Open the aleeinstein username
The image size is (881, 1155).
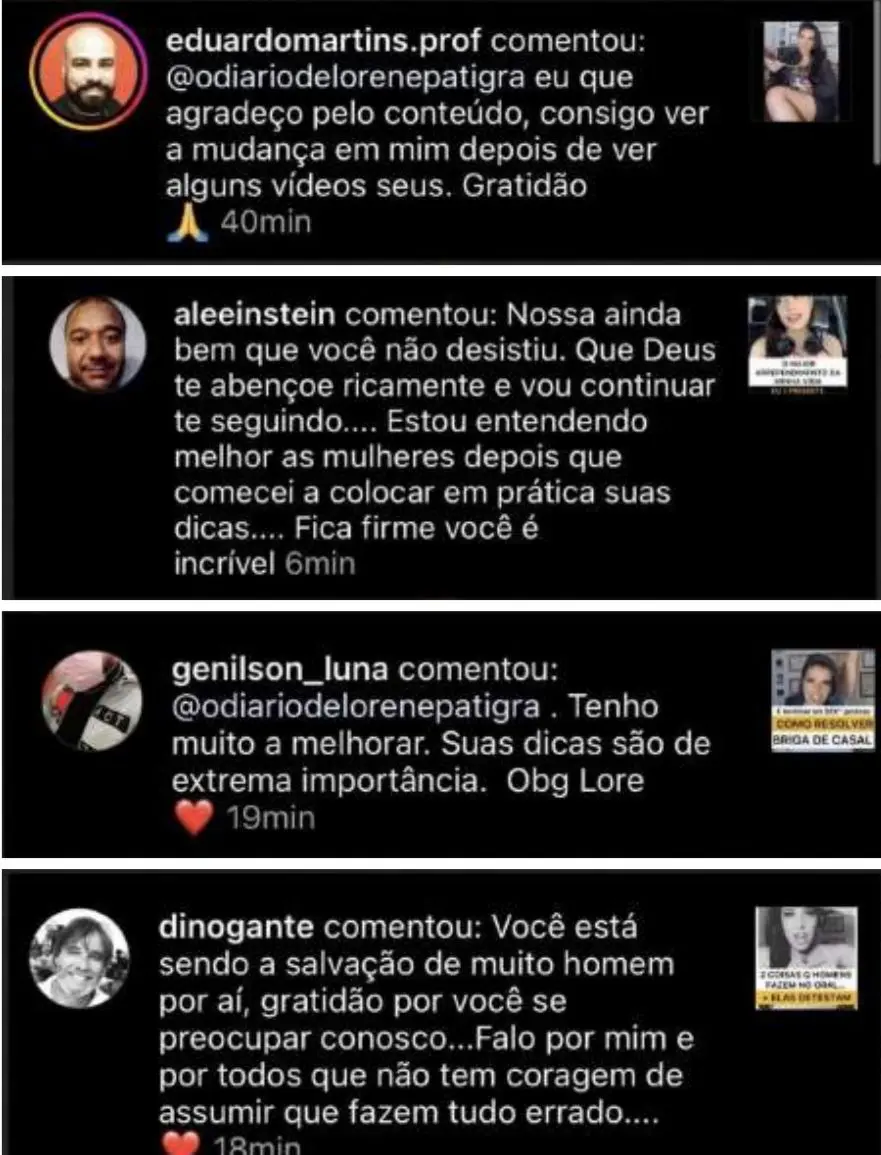[x=253, y=315]
